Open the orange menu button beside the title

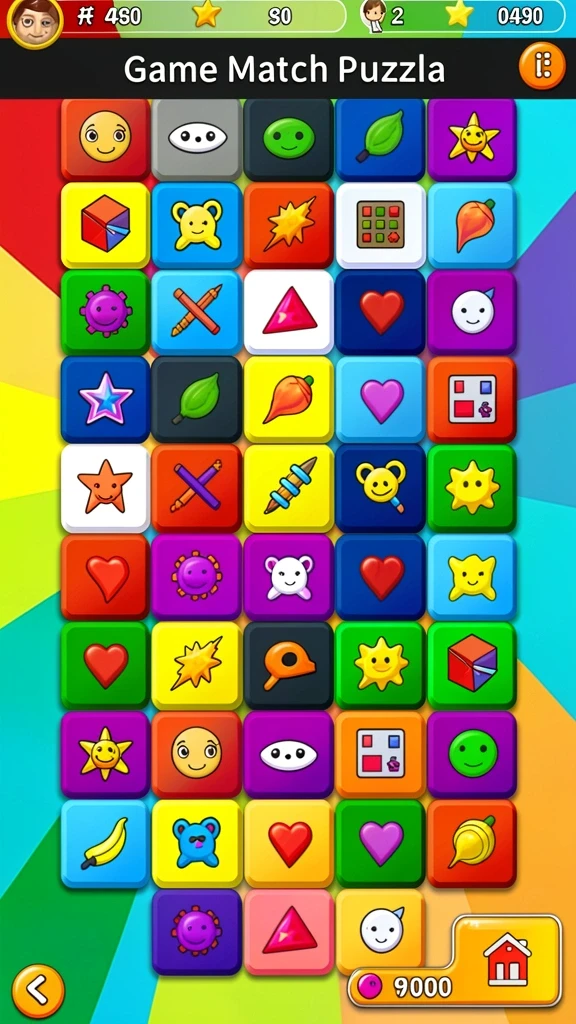(x=542, y=66)
